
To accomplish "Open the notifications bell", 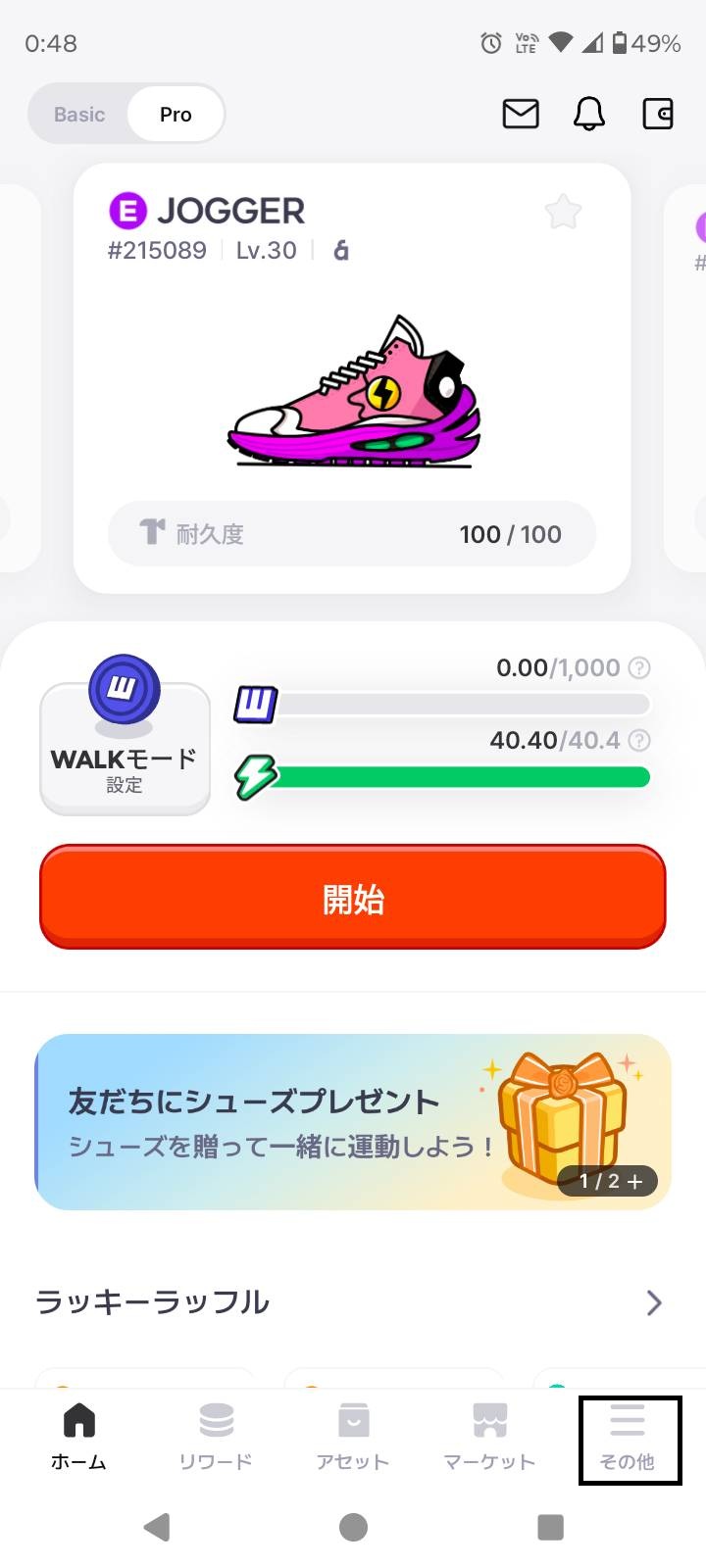I will pos(589,115).
